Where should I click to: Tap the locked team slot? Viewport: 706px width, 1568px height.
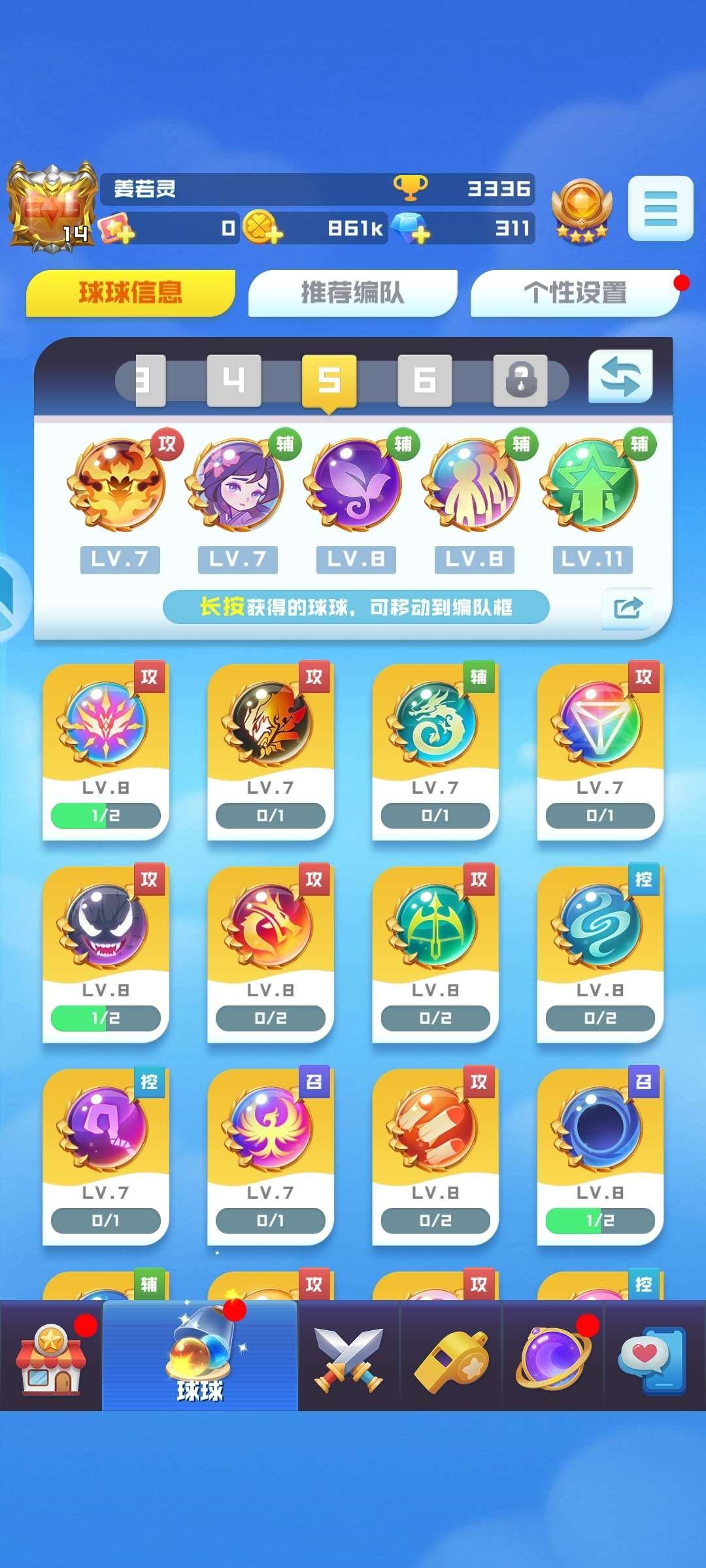click(520, 380)
